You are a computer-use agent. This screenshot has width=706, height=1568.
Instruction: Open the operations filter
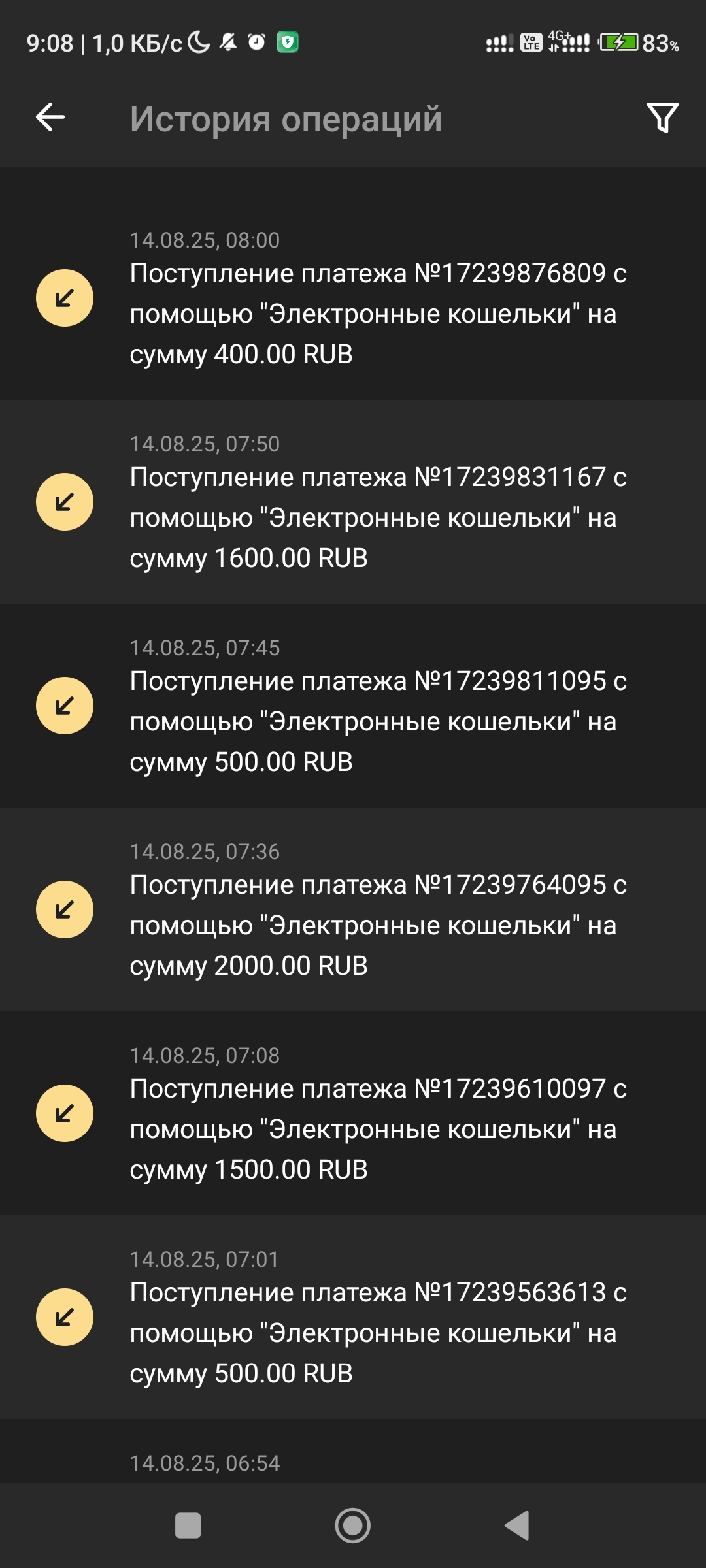pos(662,118)
